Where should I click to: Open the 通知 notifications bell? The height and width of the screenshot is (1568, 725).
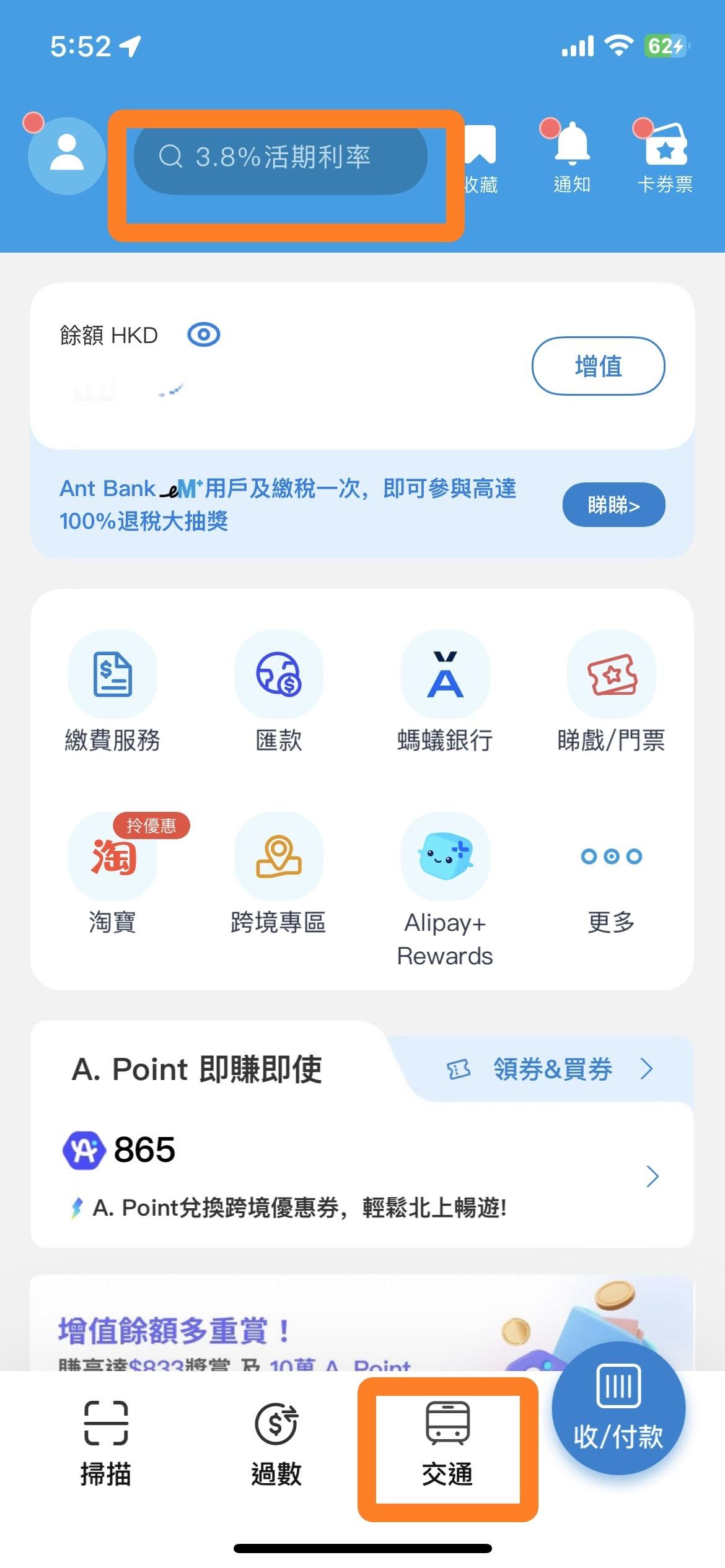(x=571, y=158)
